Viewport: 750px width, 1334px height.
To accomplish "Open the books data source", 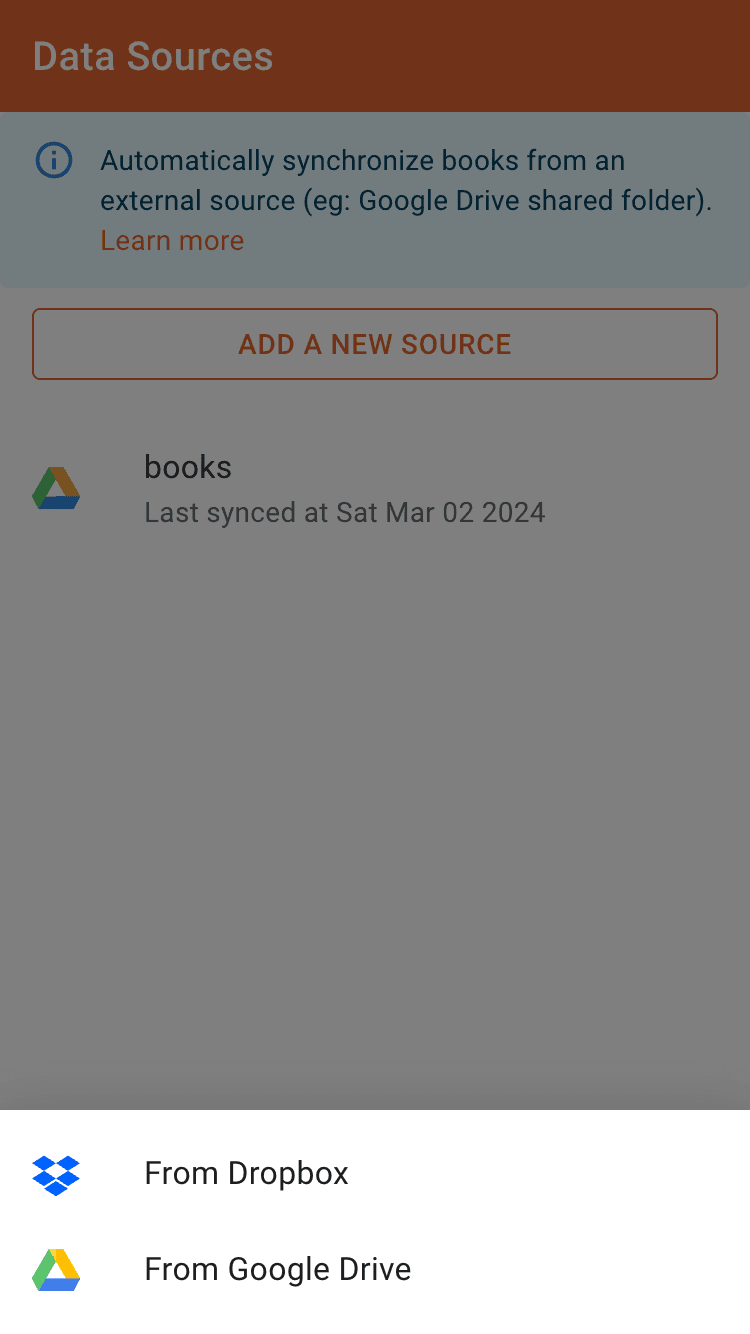I will 344,489.
